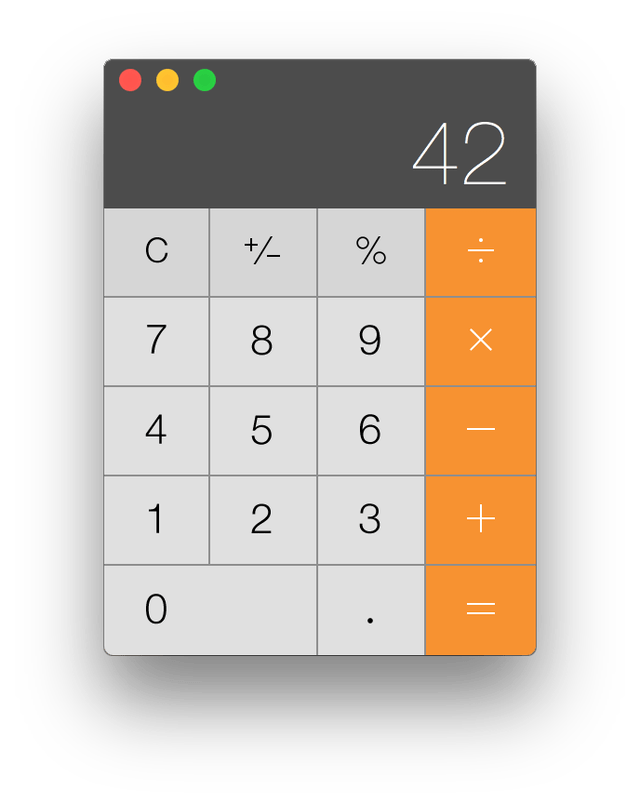Viewport: 640px width, 804px height.
Task: Enter the digit 5
Action: [x=262, y=430]
